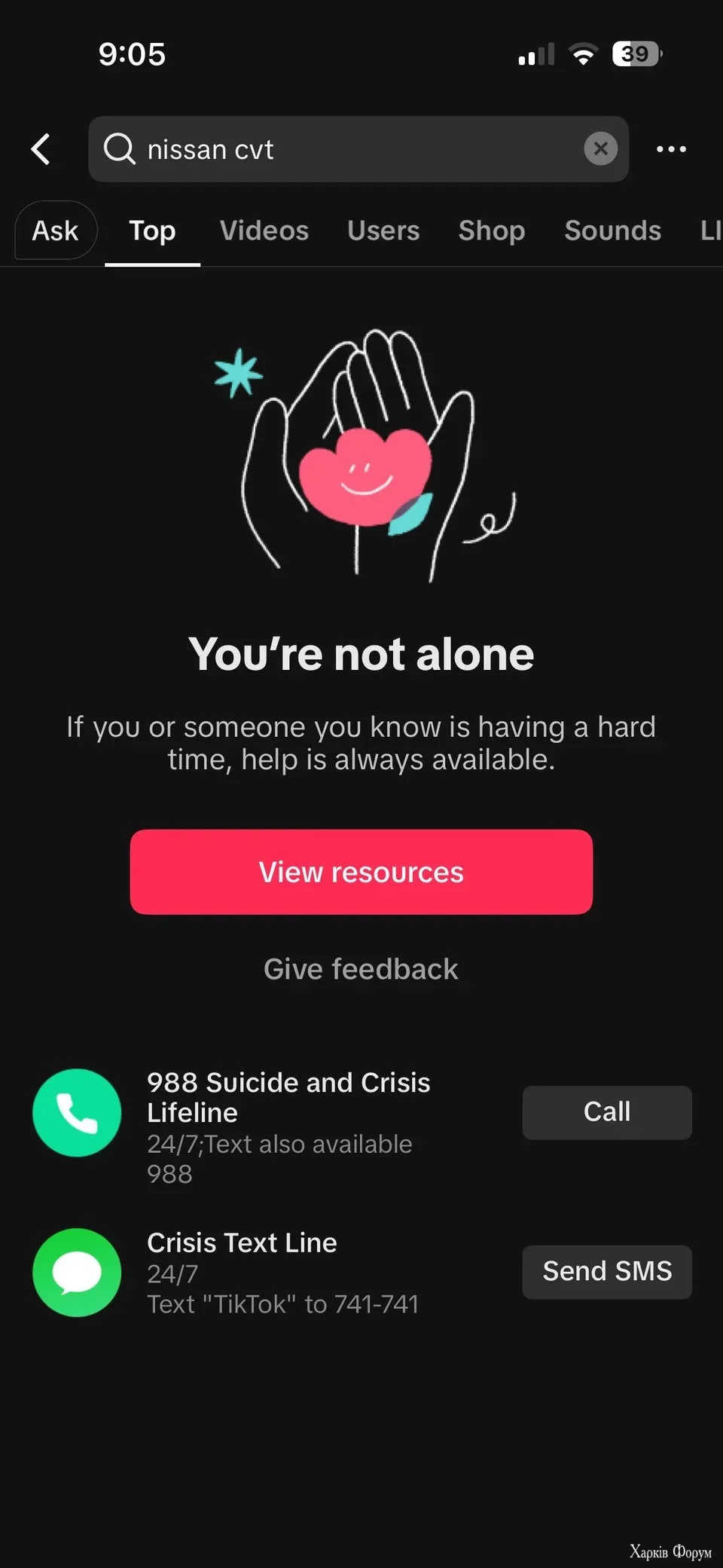Go back using the arrow
The width and height of the screenshot is (723, 1568).
coord(41,149)
